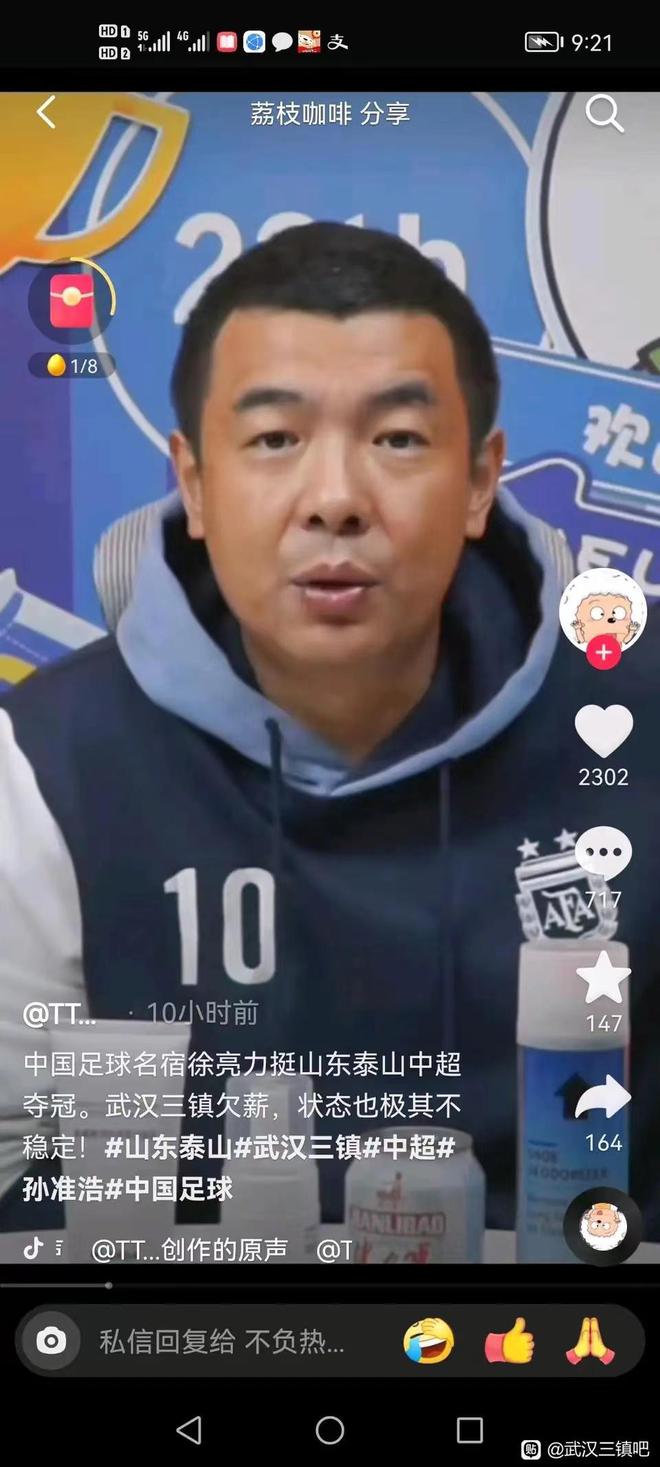Send the praying hands emoji reply
Image resolution: width=660 pixels, height=1467 pixels.
589,1341
